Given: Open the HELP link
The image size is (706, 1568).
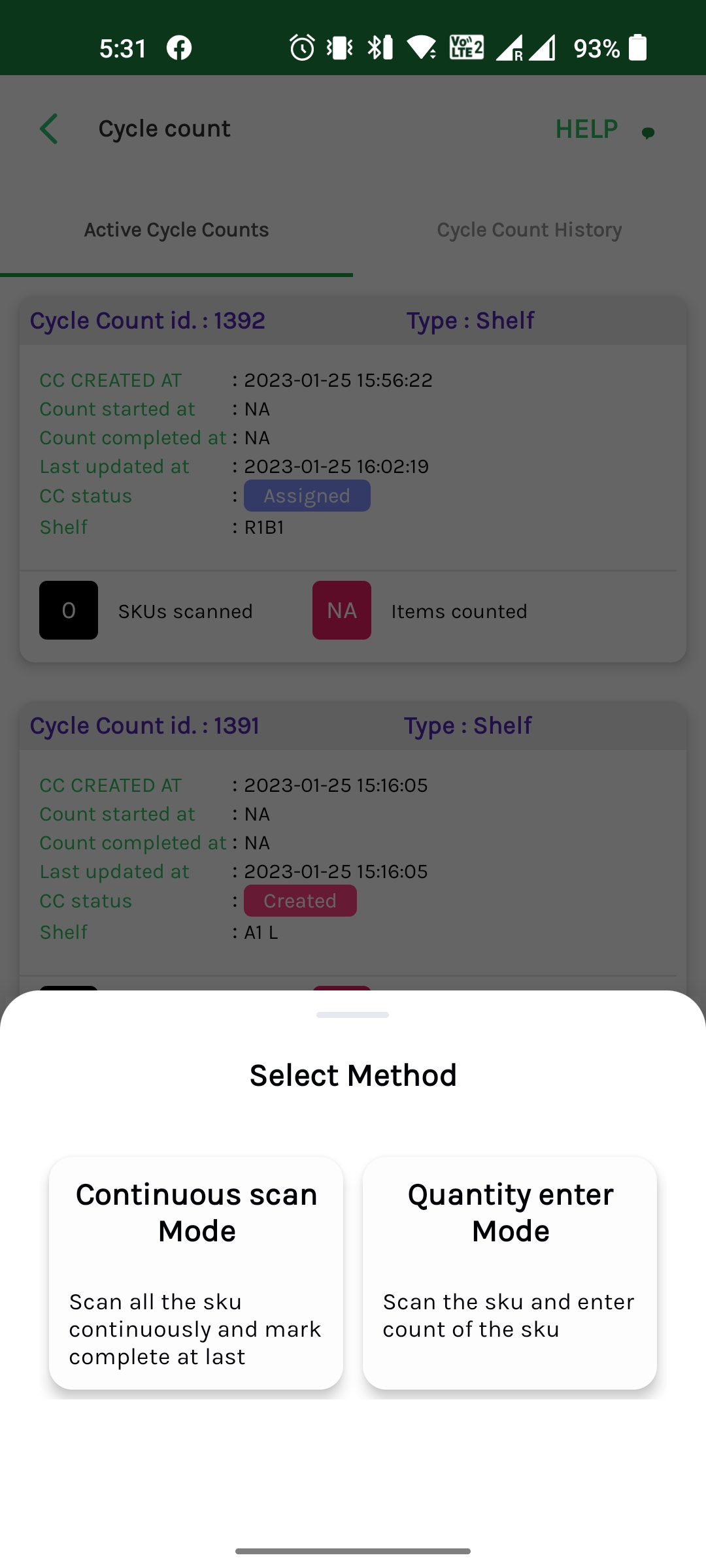Looking at the screenshot, I should [586, 129].
